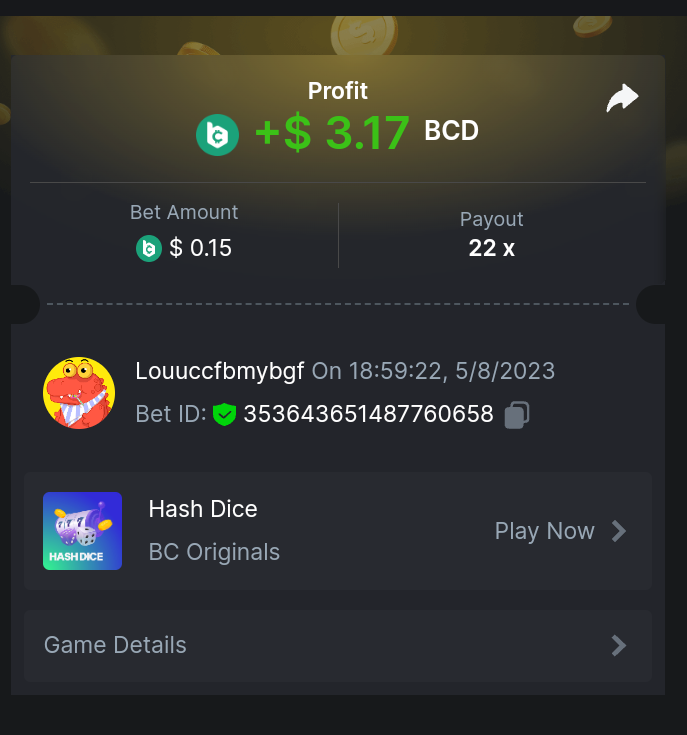View Louuccfbmybgf's profile avatar
Viewport: 687px width, 735px height.
pos(79,392)
